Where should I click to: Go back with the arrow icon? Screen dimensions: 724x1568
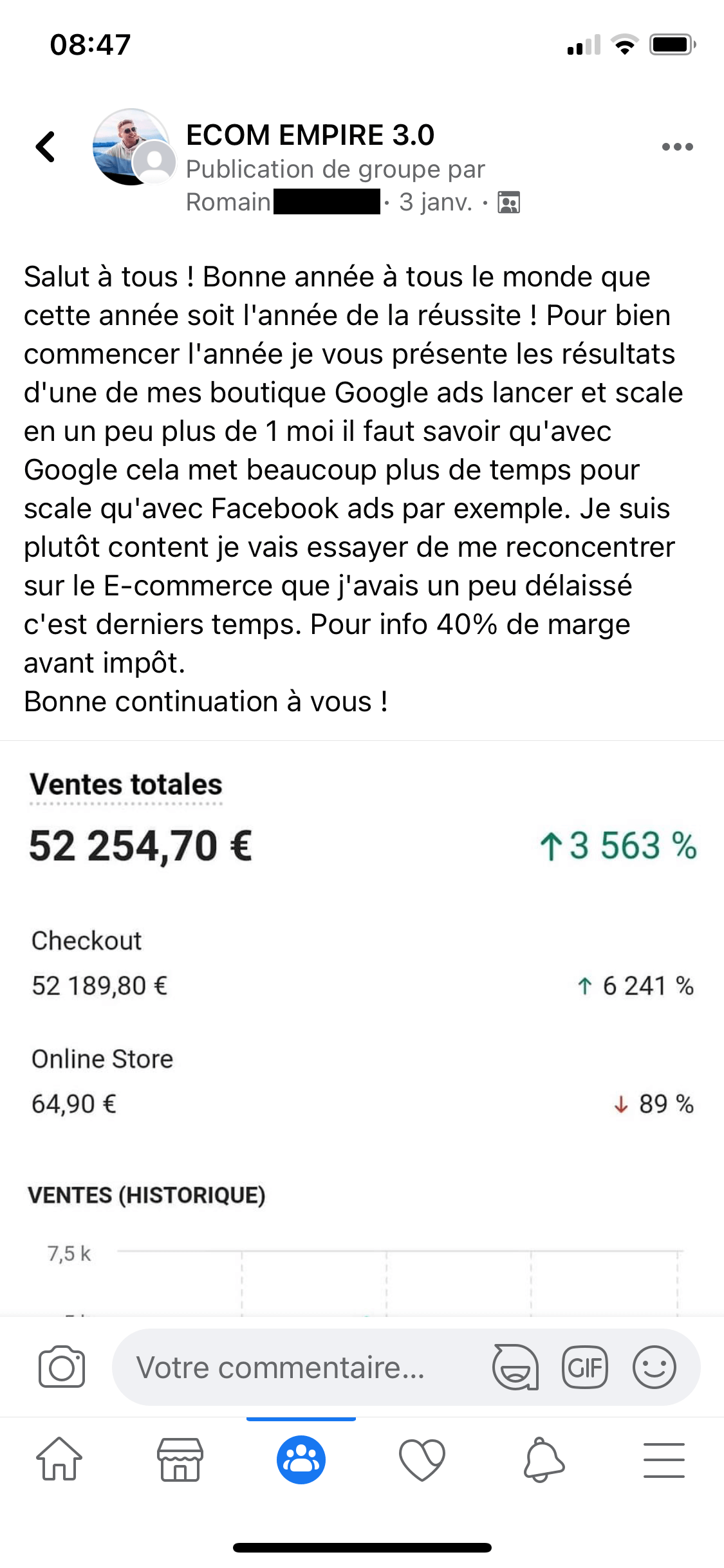coord(46,147)
